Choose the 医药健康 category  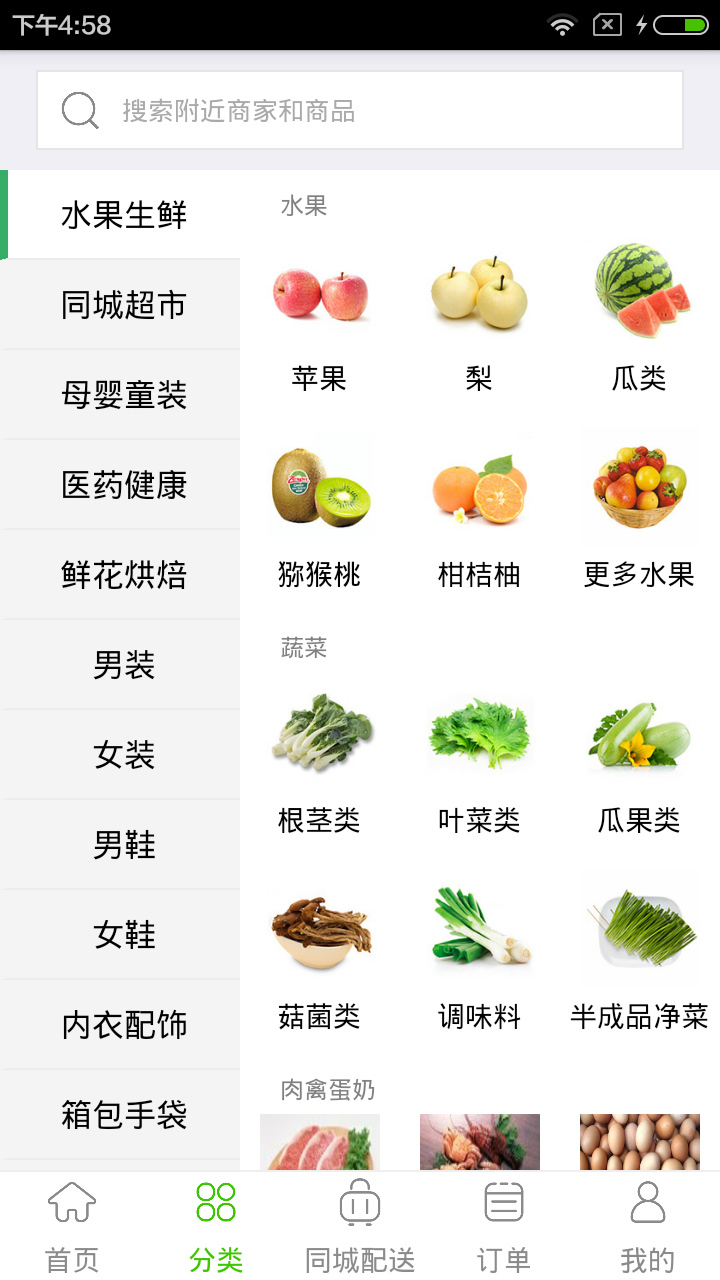123,485
